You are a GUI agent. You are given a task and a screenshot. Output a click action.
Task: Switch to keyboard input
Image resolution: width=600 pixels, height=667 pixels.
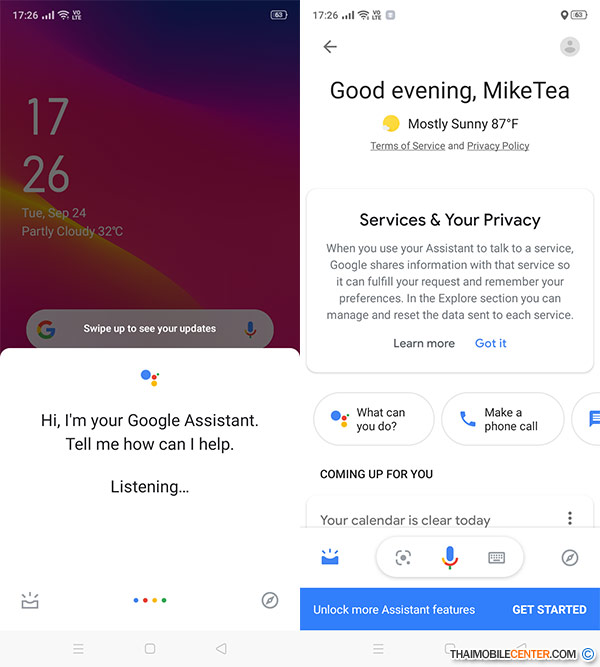[497, 558]
